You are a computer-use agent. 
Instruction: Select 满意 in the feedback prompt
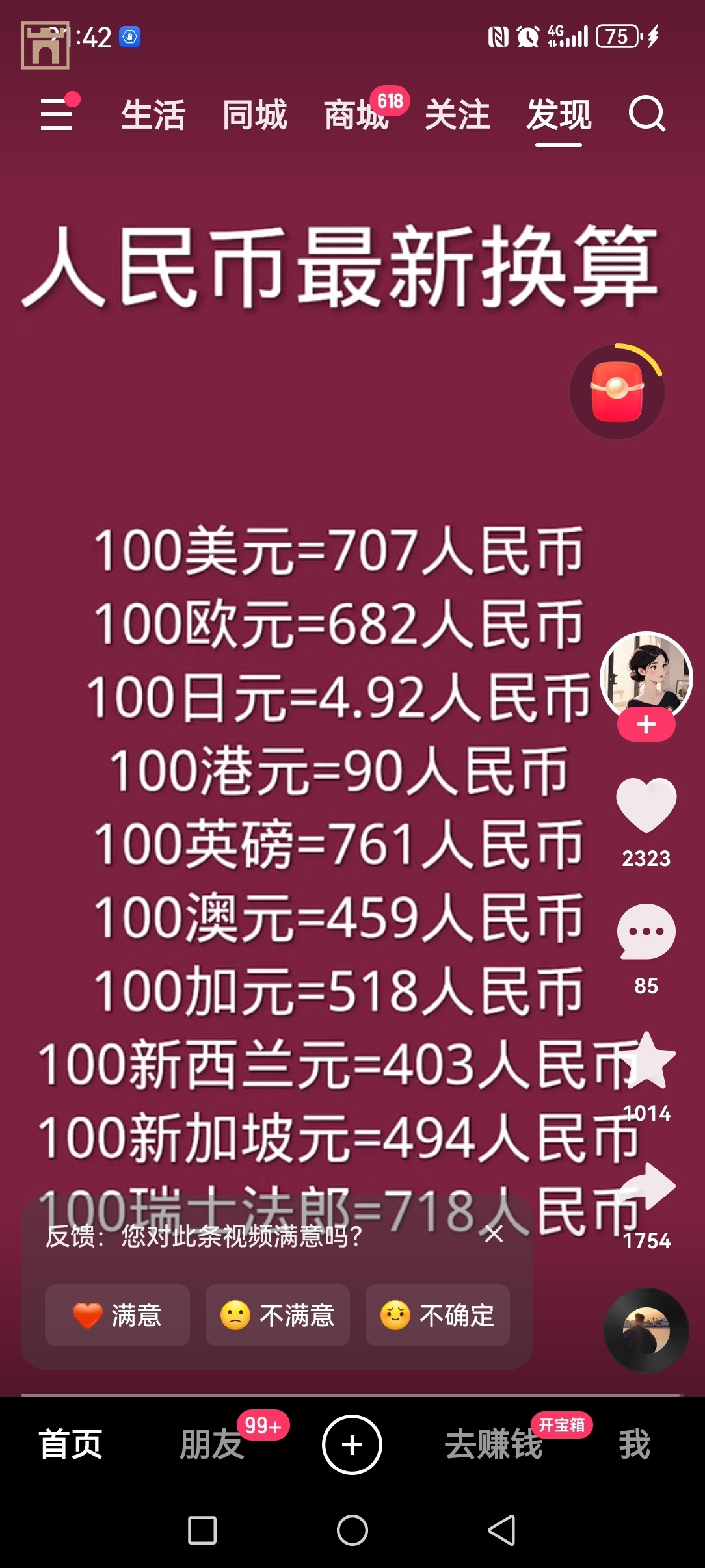coord(118,1315)
